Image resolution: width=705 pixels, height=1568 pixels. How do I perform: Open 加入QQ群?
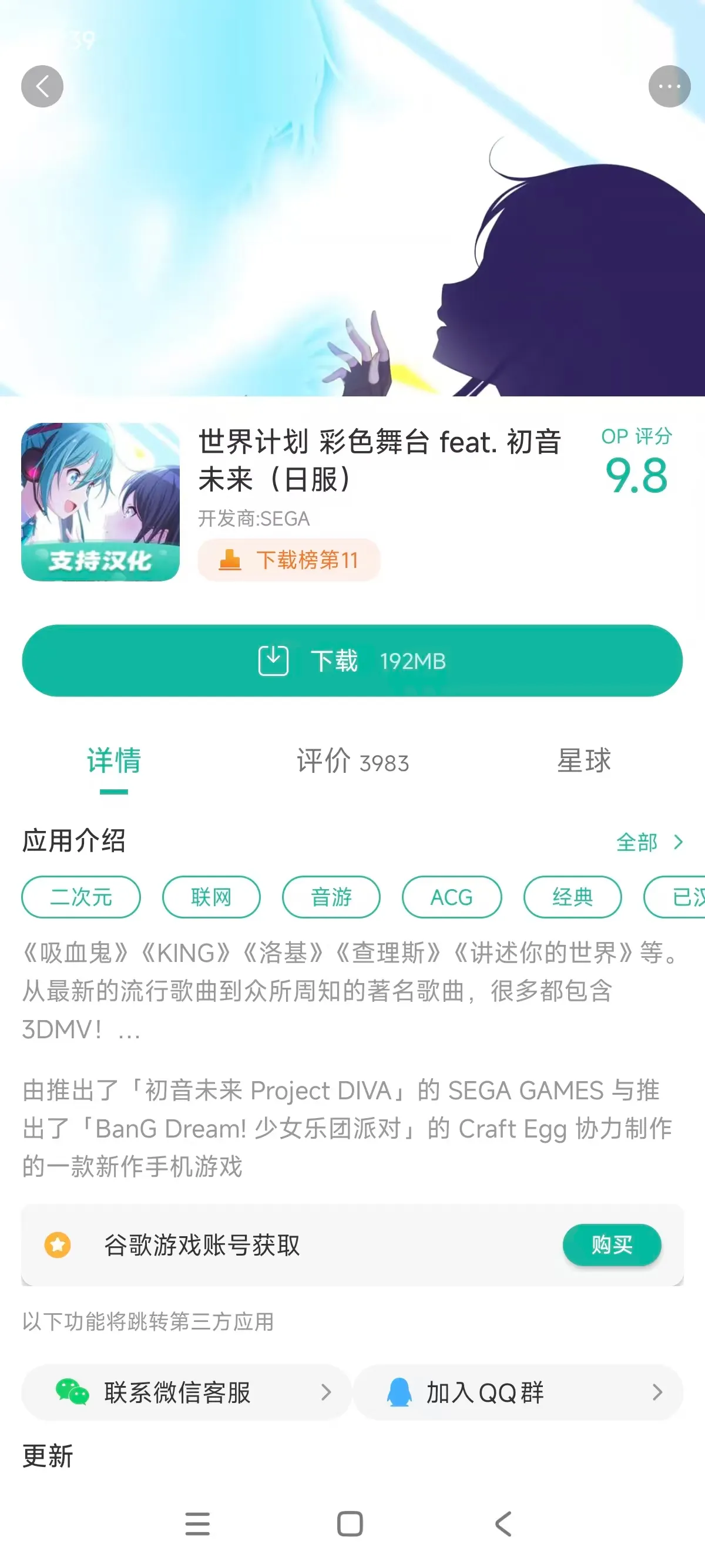pos(518,1392)
